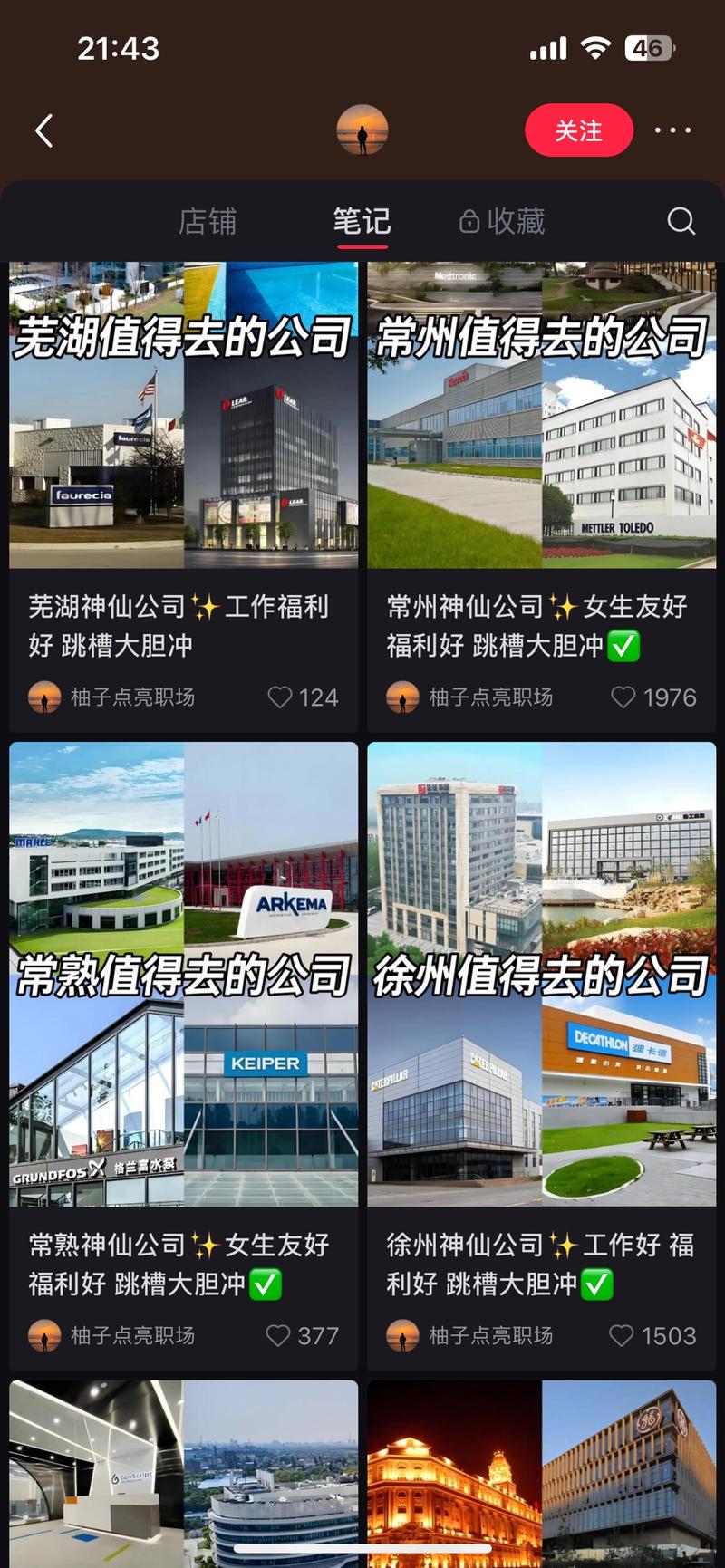
Task: Tap the battery indicator showing 46
Action: click(650, 47)
